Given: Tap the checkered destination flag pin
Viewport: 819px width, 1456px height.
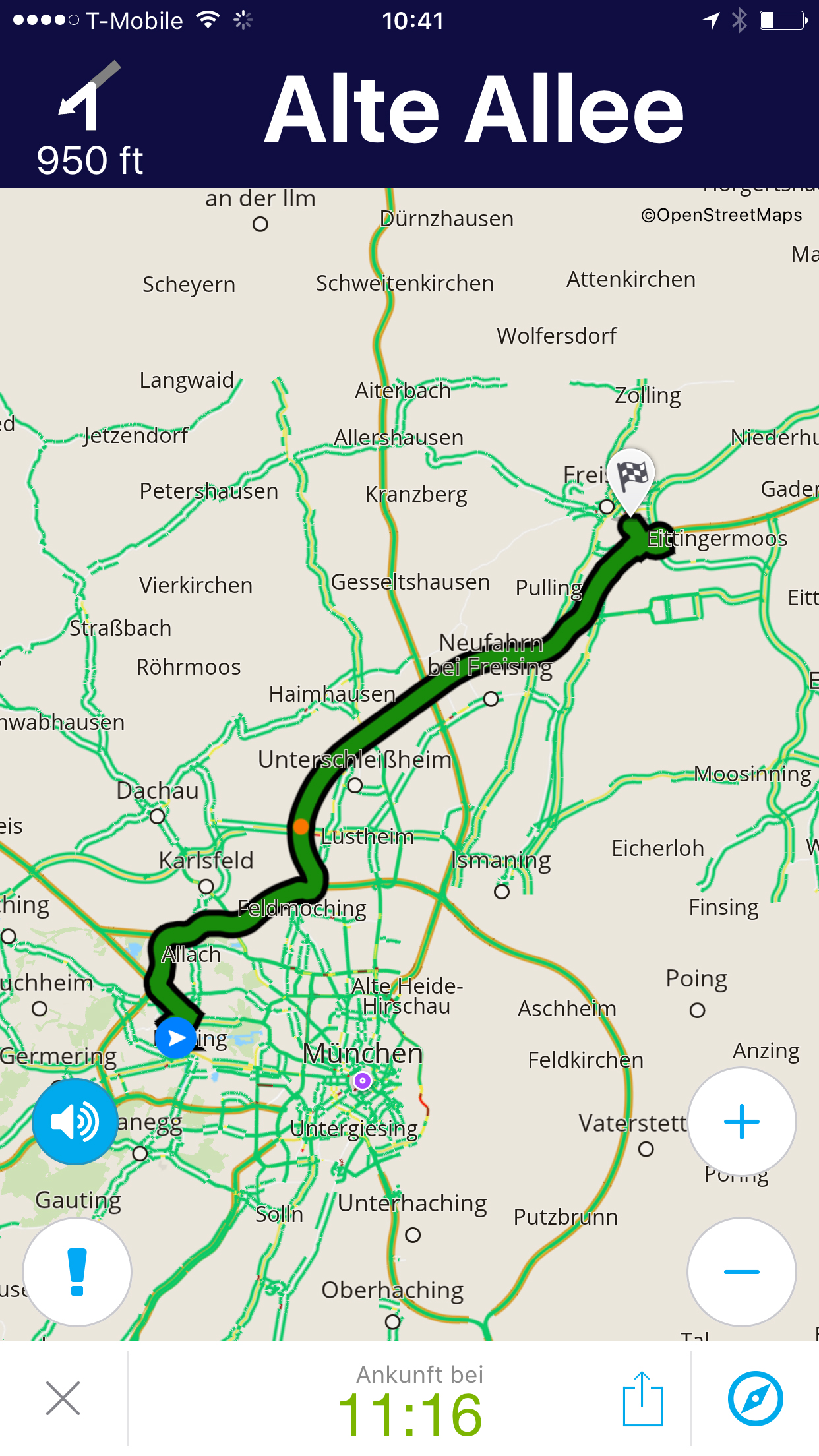Looking at the screenshot, I should click(x=632, y=477).
